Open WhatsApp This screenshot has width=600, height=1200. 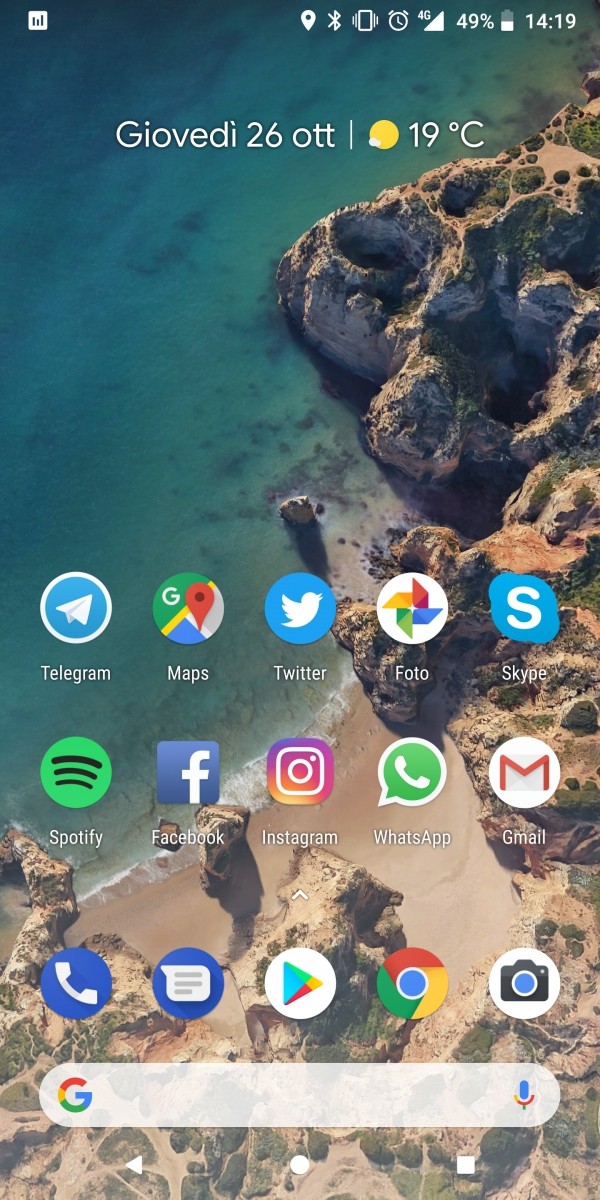[x=412, y=773]
